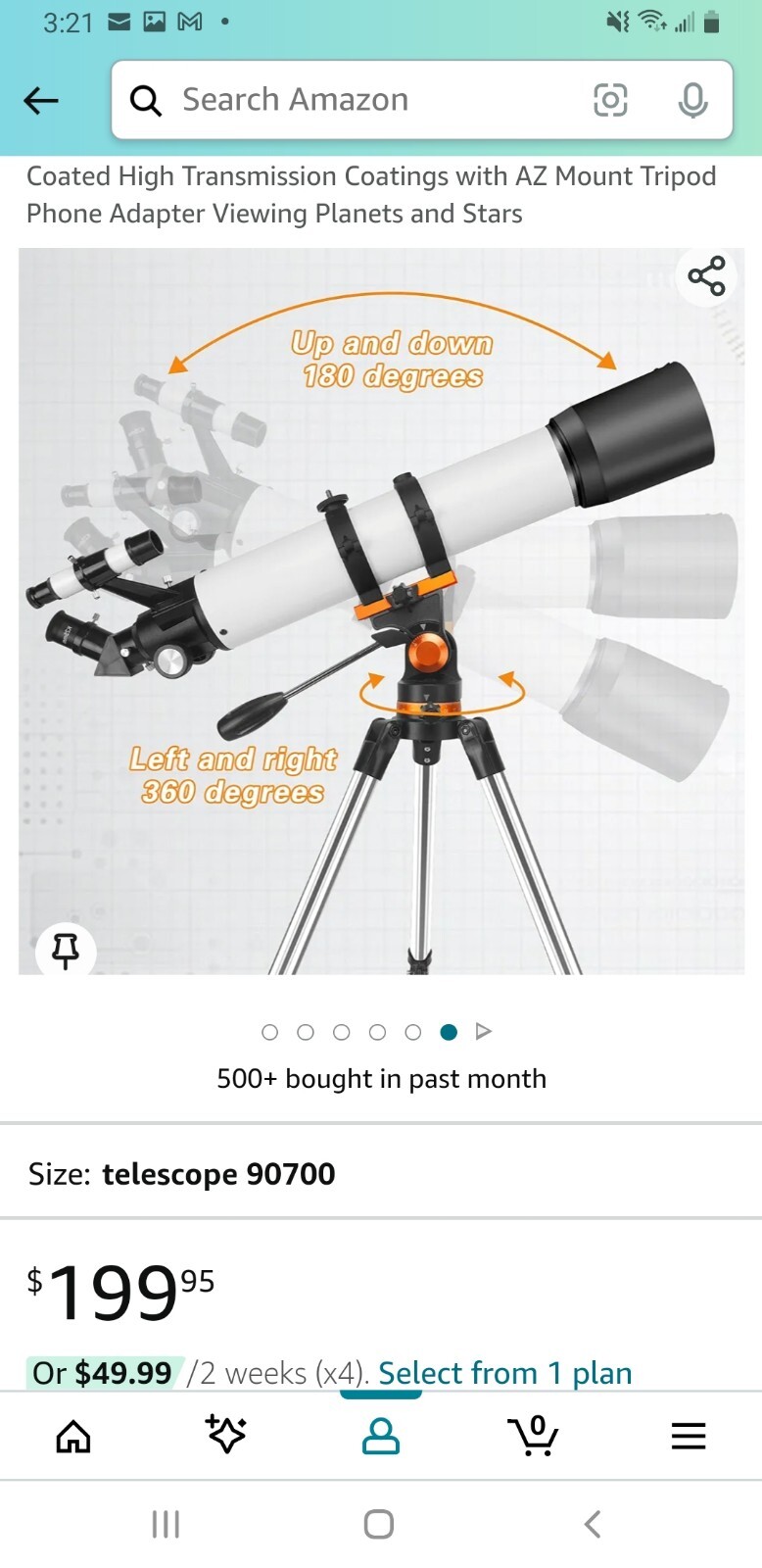
Task: Play the product video in gallery
Action: point(483,1031)
